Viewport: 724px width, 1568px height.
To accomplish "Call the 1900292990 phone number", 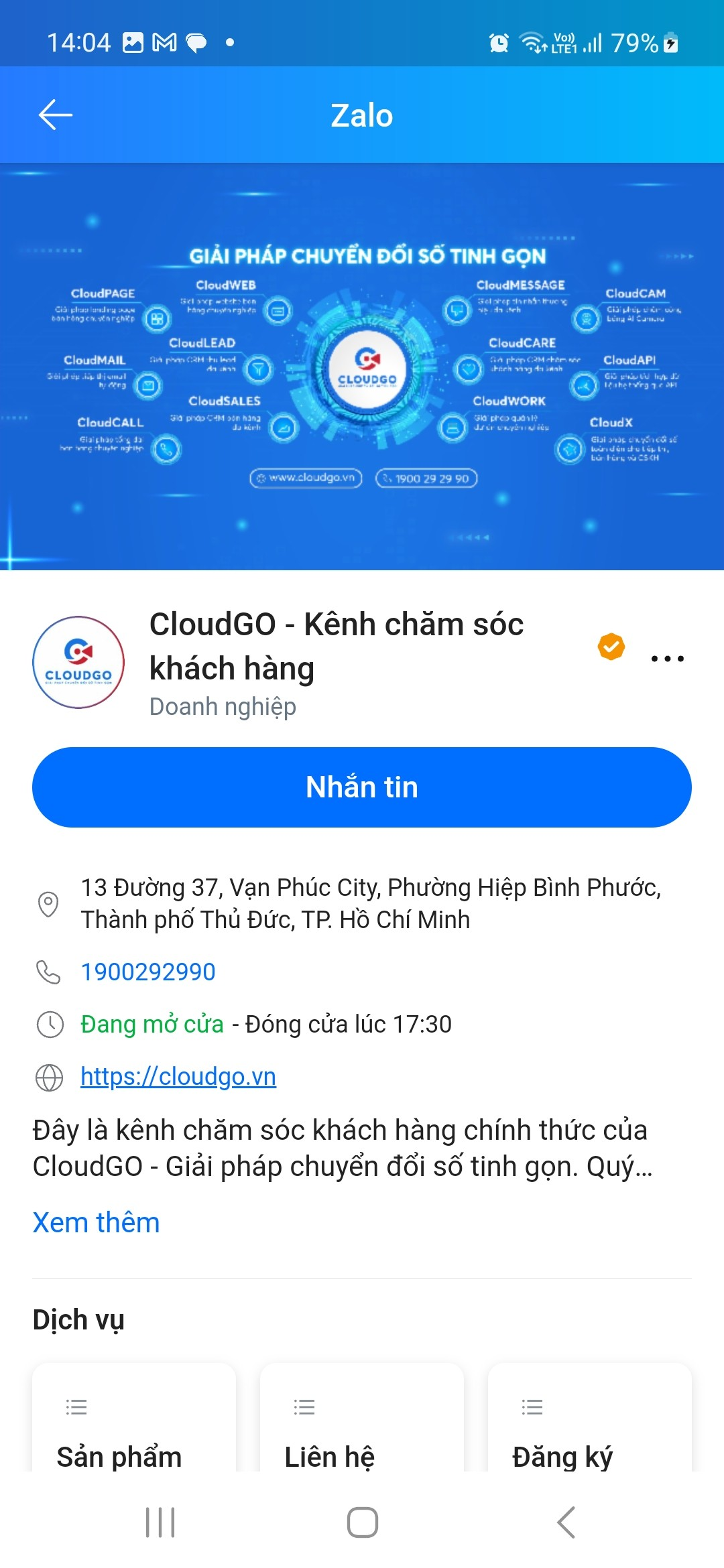I will click(x=148, y=972).
